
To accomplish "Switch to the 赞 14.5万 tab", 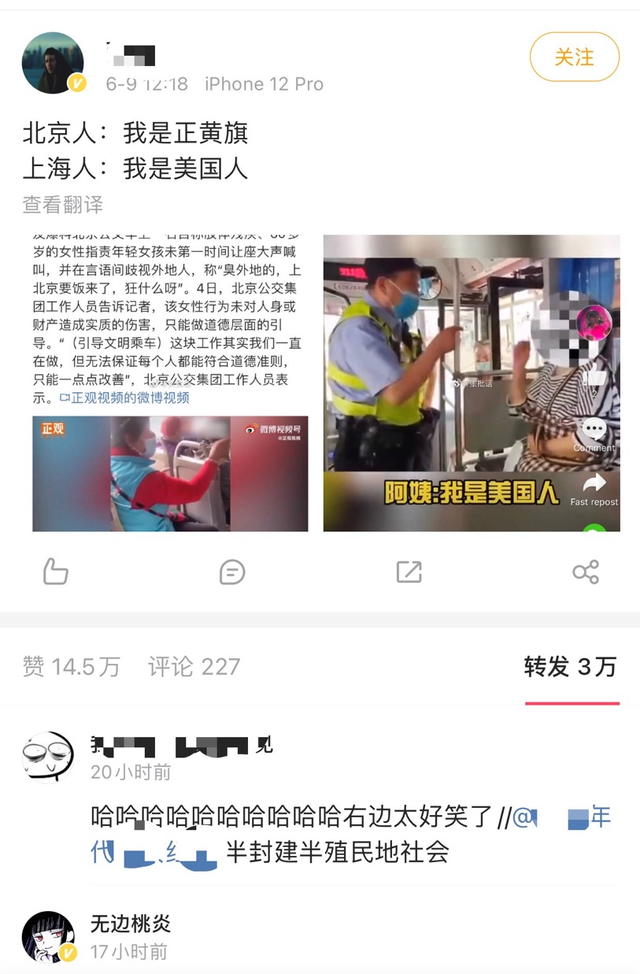I will click(71, 667).
